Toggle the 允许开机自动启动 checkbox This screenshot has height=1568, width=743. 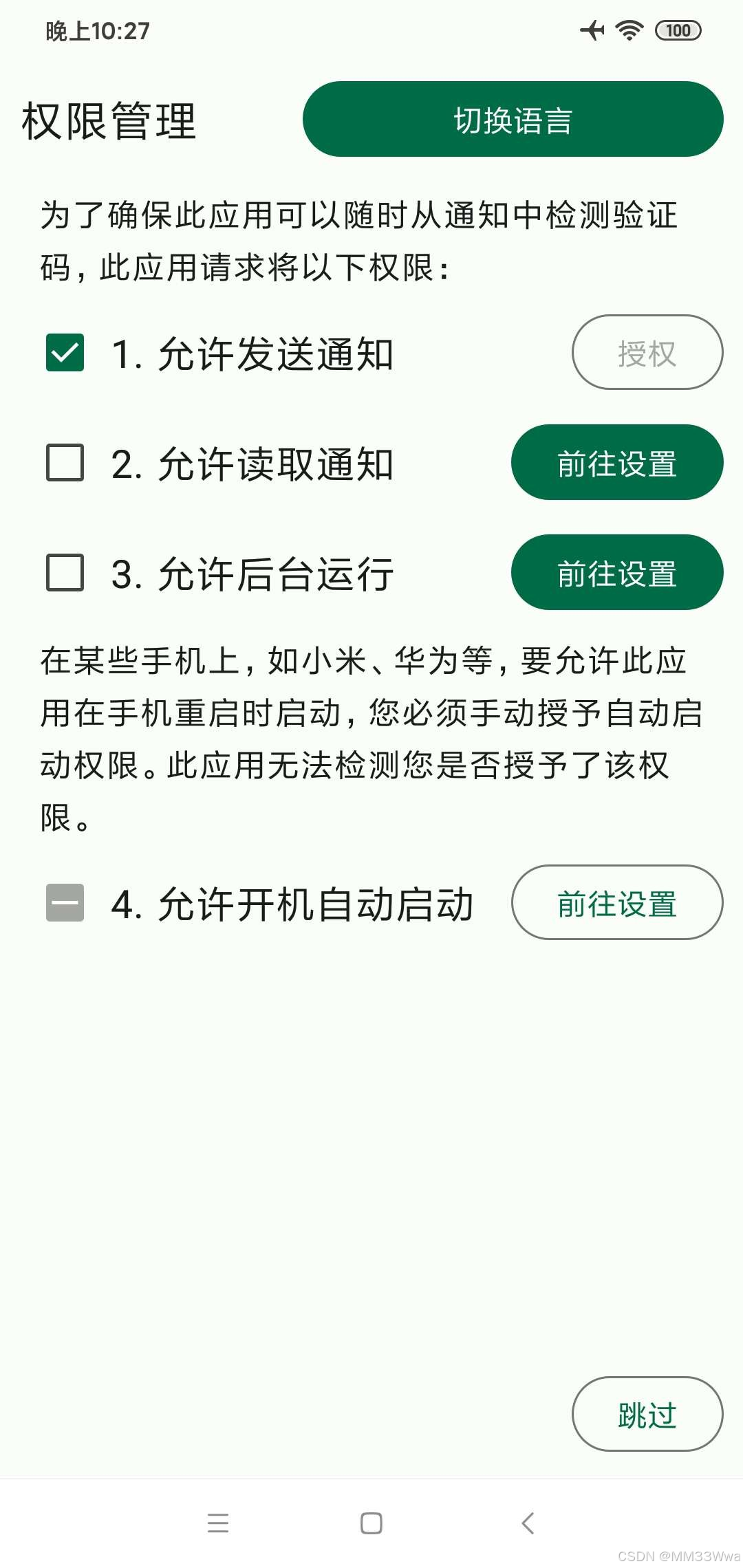65,903
